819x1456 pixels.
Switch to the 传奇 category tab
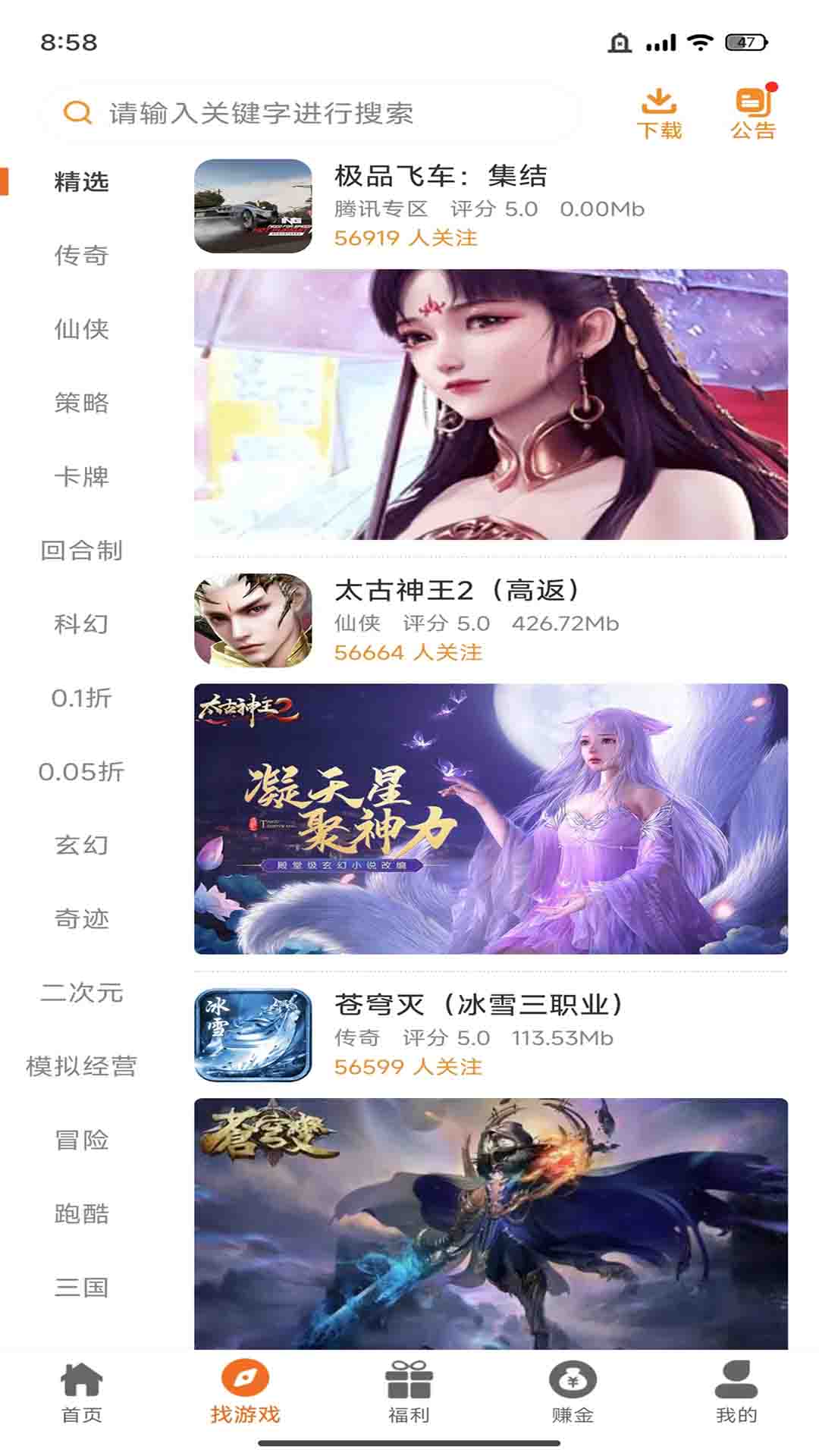(x=80, y=257)
